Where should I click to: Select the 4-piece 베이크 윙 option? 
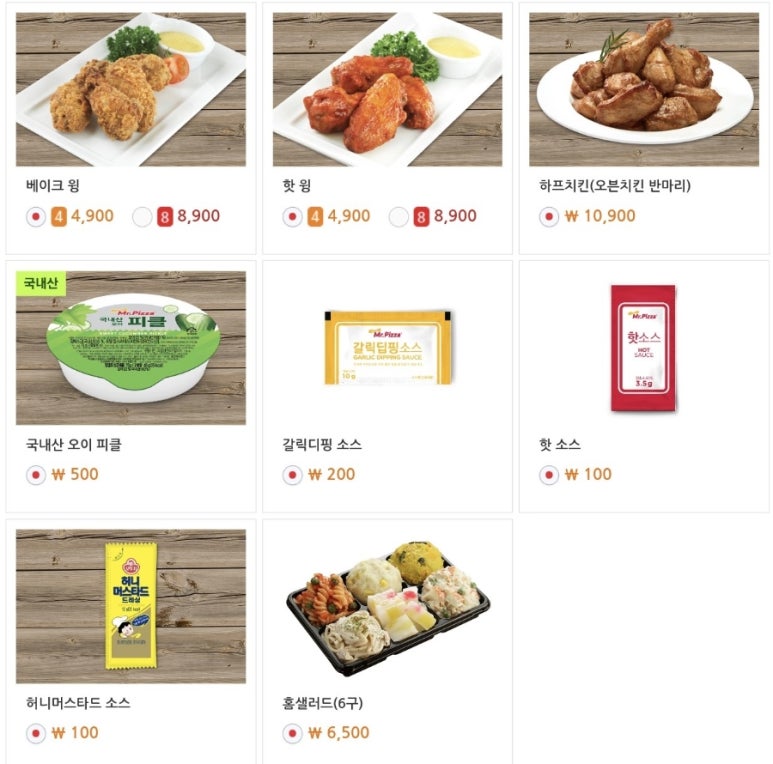click(x=36, y=216)
